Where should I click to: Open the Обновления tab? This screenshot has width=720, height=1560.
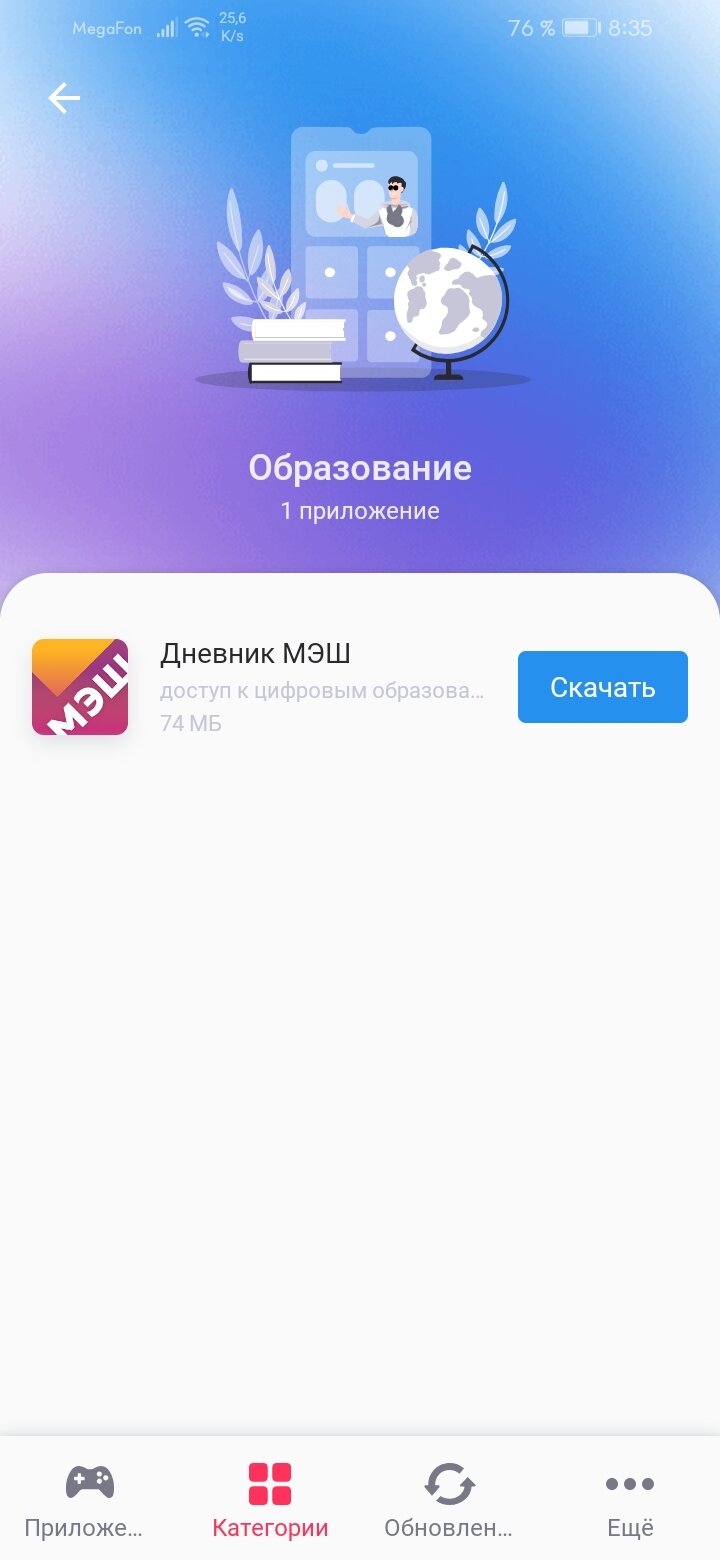[x=450, y=1499]
